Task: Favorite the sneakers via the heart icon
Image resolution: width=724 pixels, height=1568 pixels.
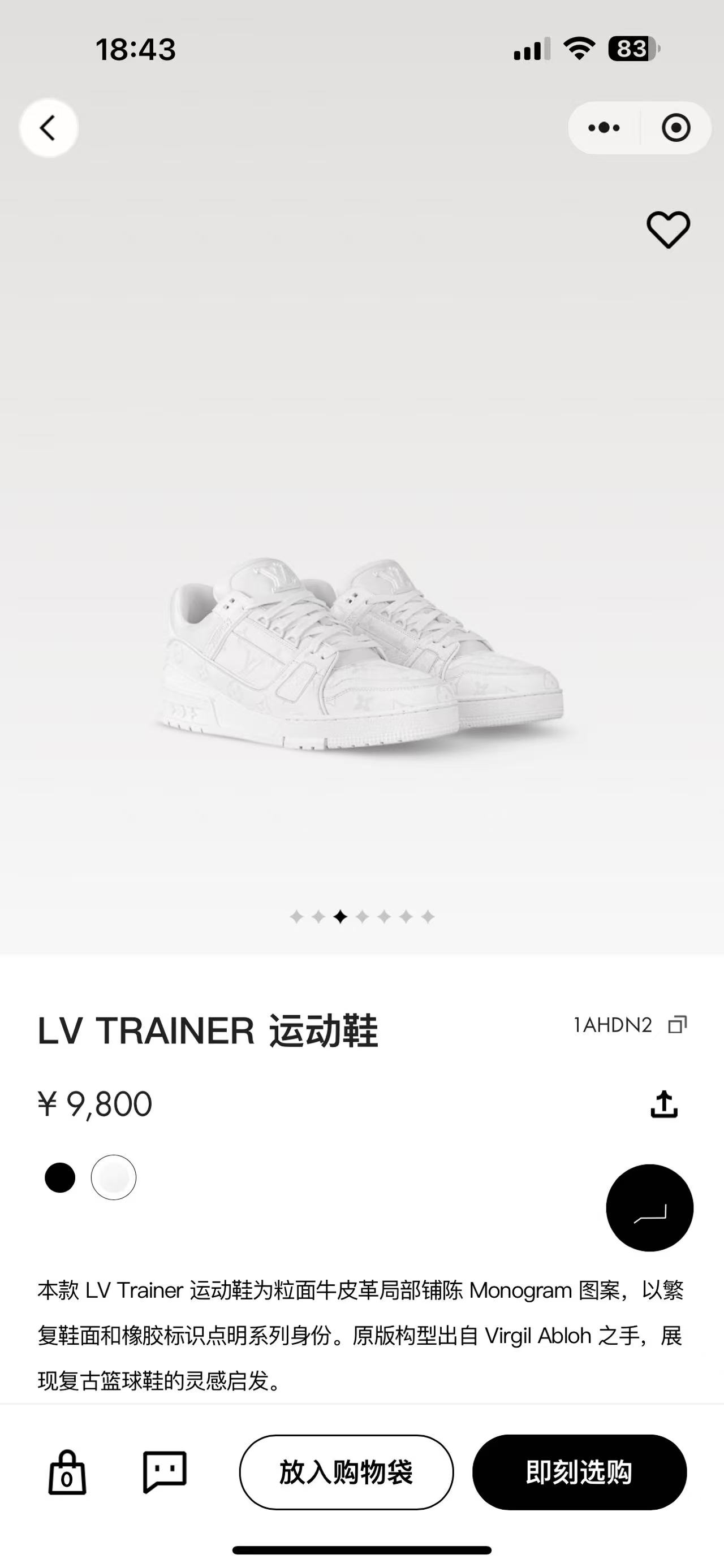Action: [667, 231]
